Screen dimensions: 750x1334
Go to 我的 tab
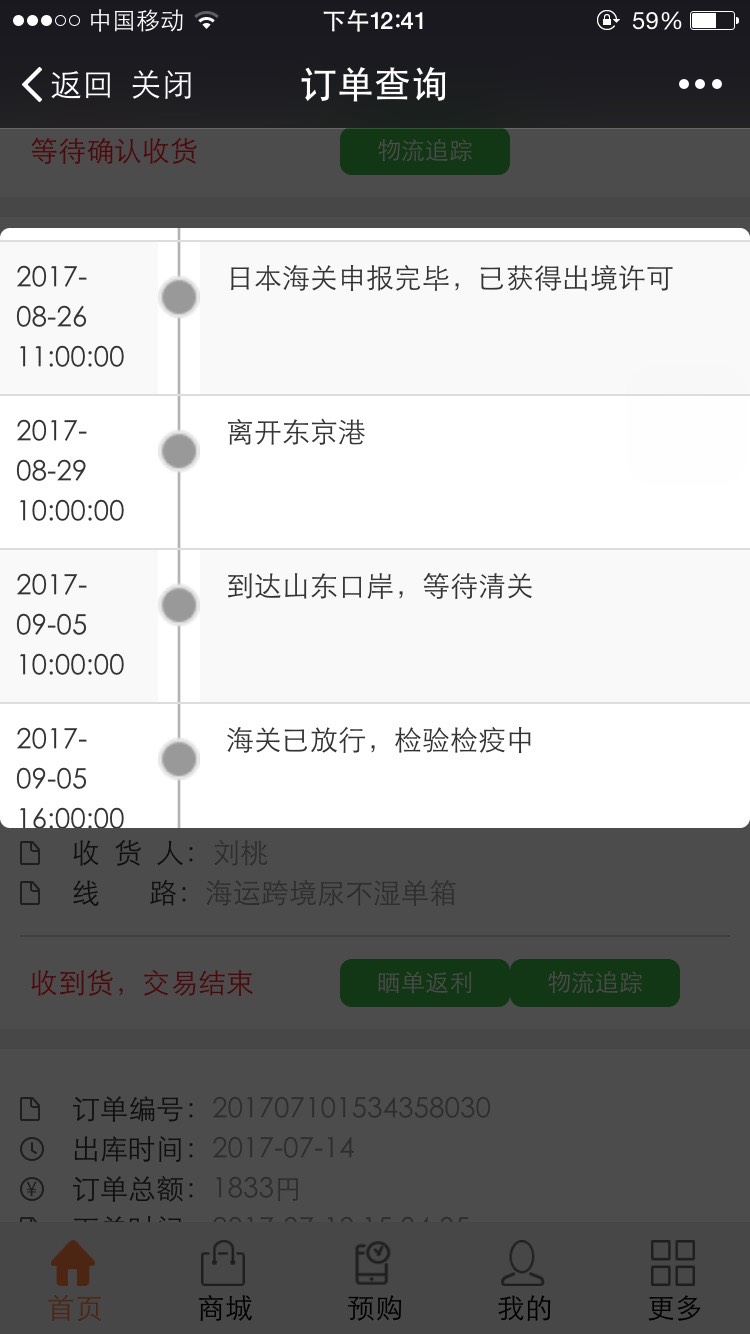[524, 1280]
